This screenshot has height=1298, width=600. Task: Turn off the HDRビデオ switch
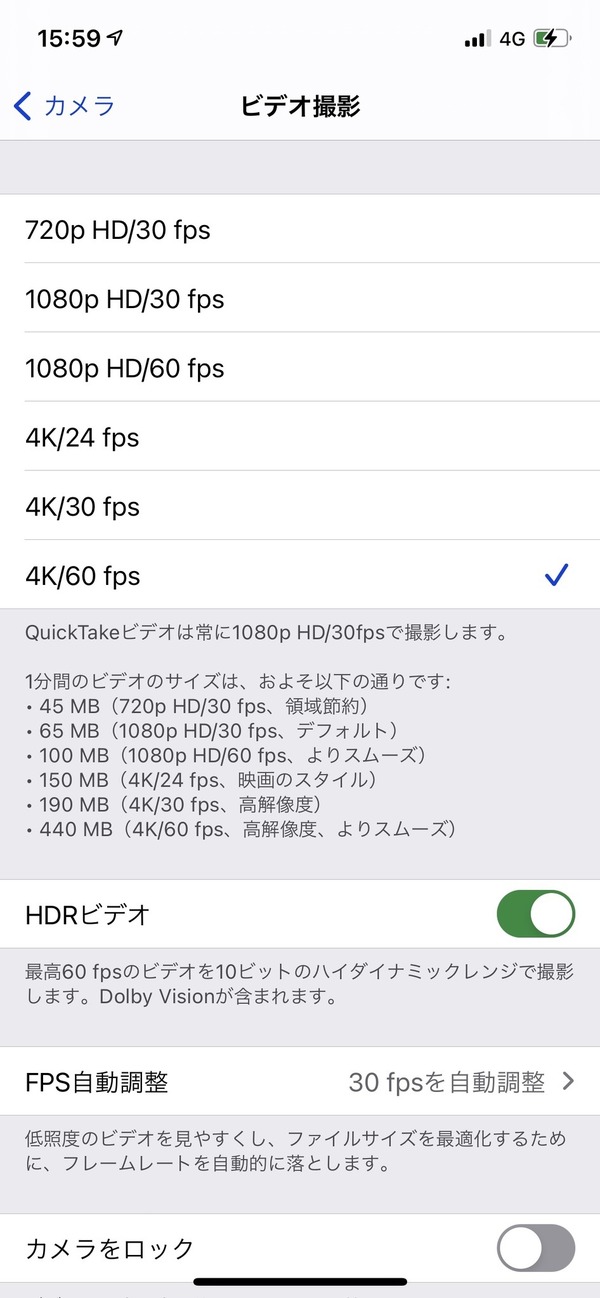536,914
